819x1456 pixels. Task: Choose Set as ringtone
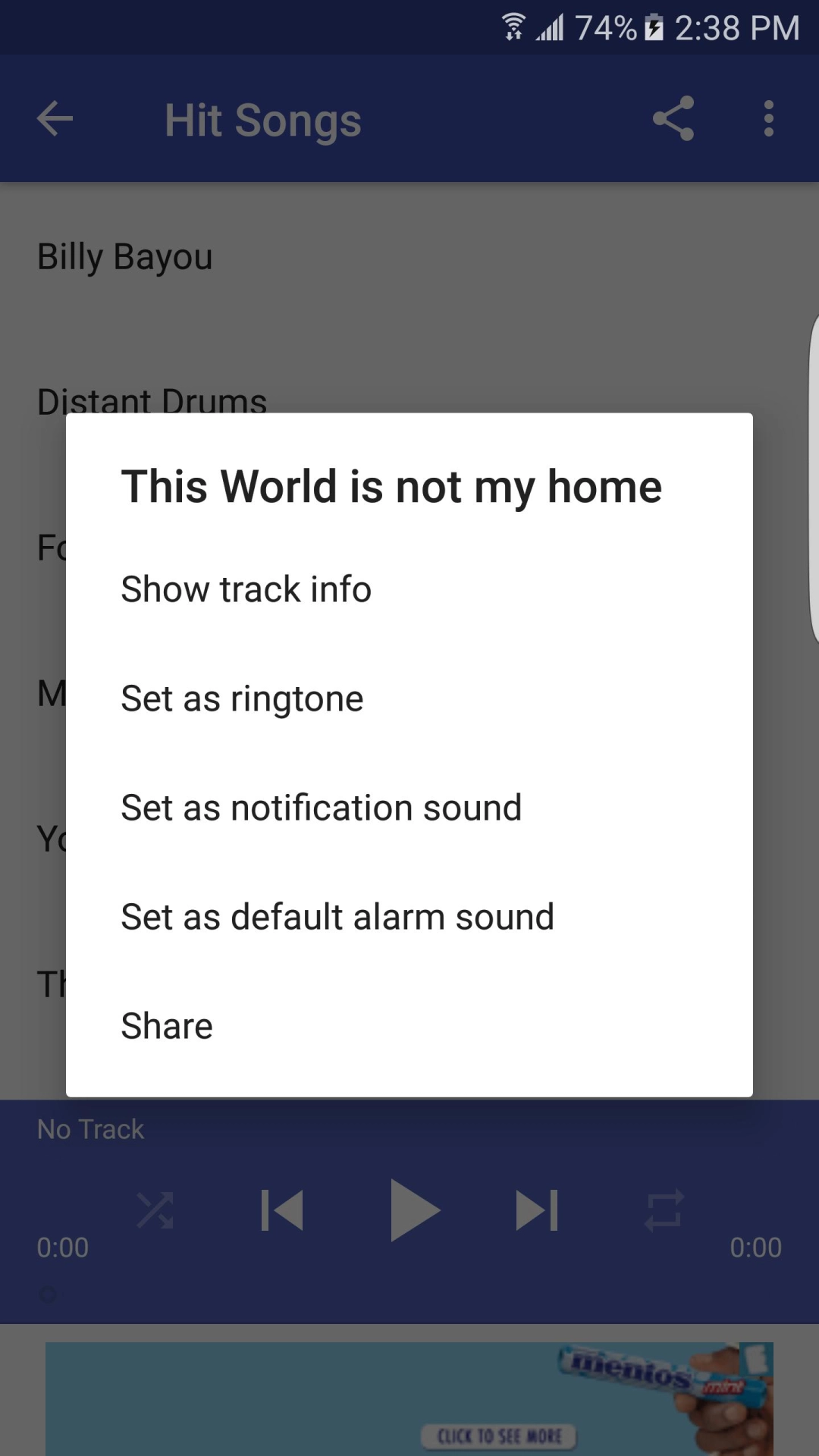[243, 698]
